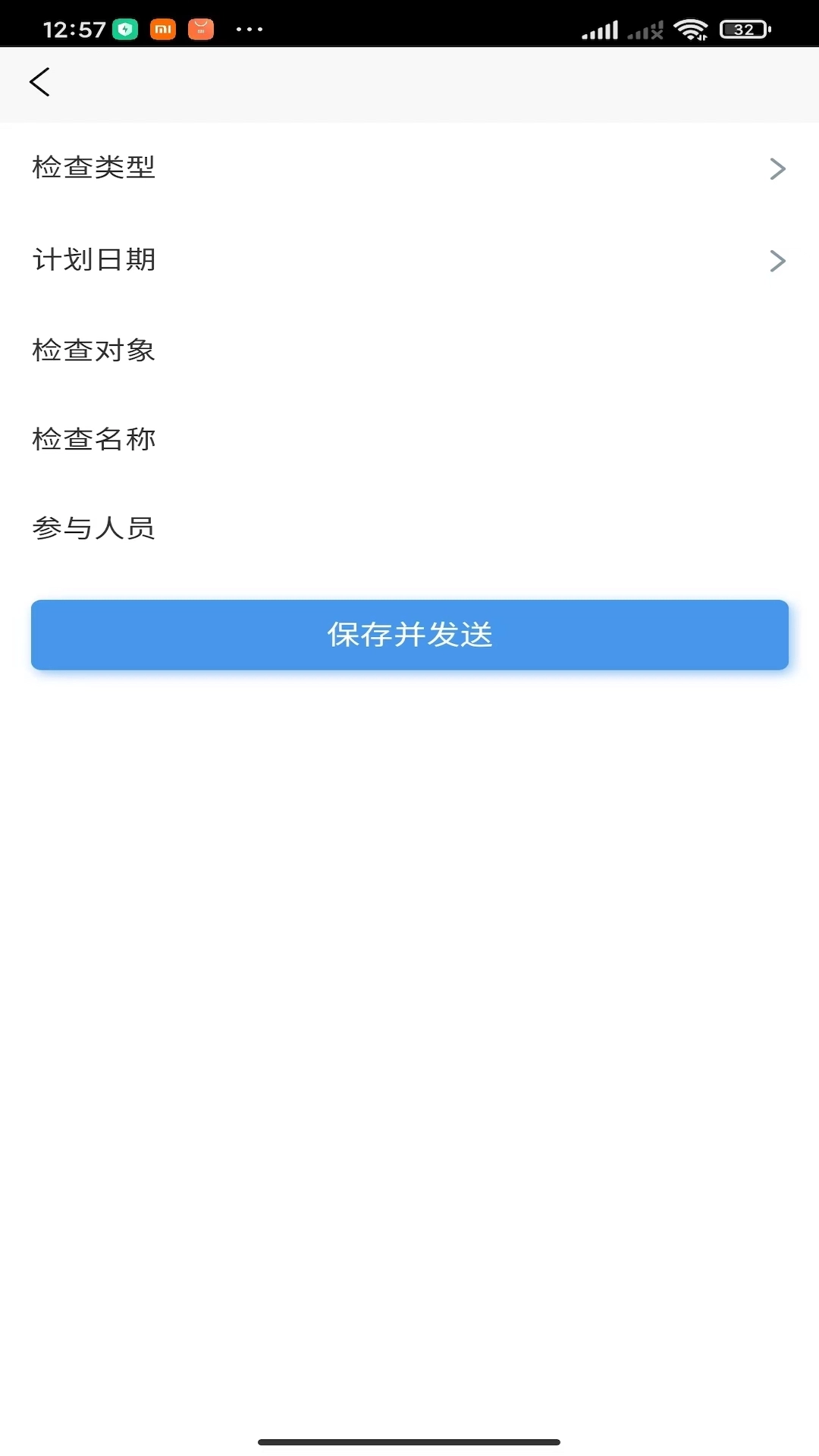Screen dimensions: 819x1456
Task: Open the 检查类型 selection via its chevron
Action: [777, 168]
